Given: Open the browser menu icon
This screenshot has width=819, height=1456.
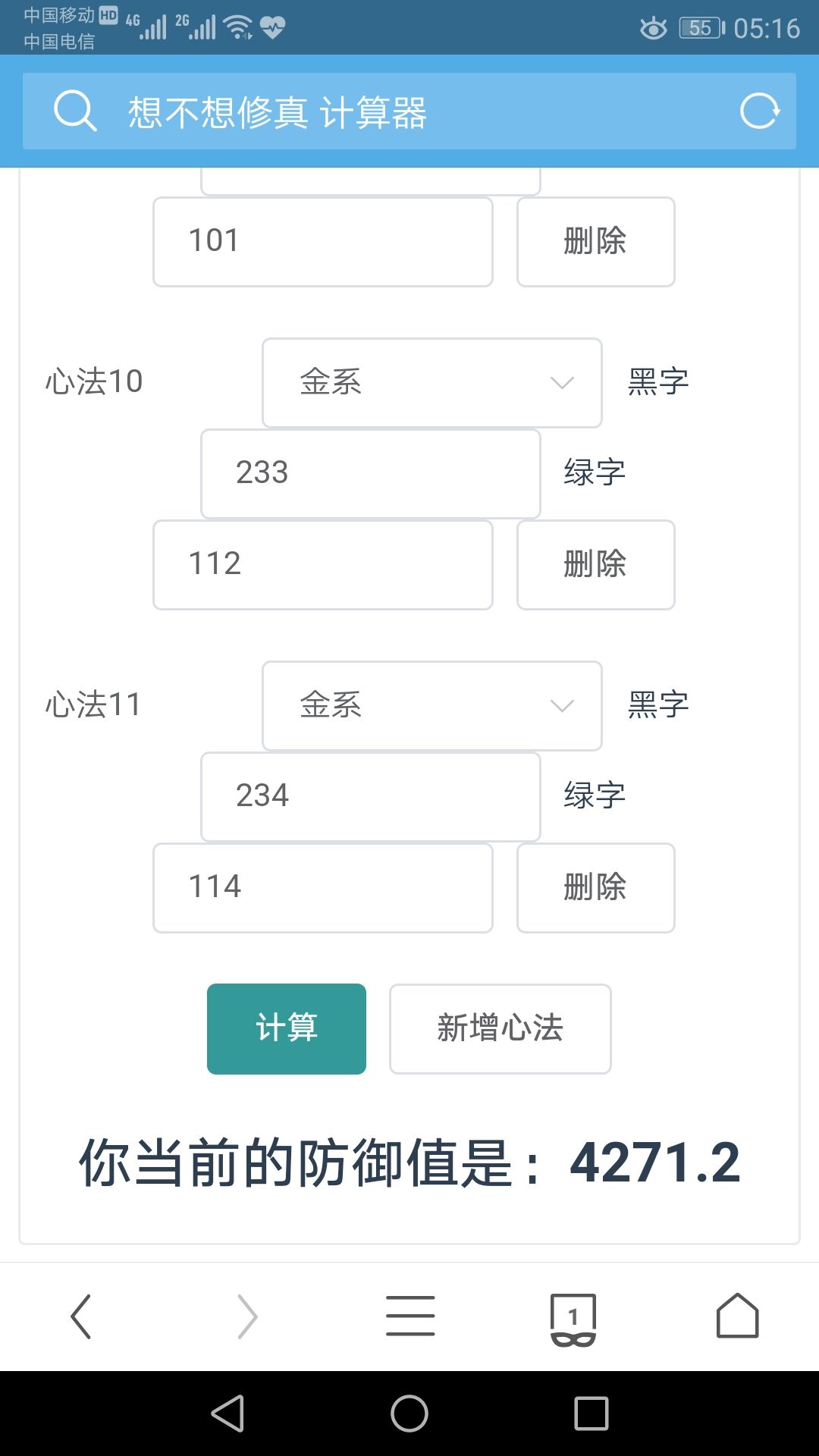Looking at the screenshot, I should 409,1316.
